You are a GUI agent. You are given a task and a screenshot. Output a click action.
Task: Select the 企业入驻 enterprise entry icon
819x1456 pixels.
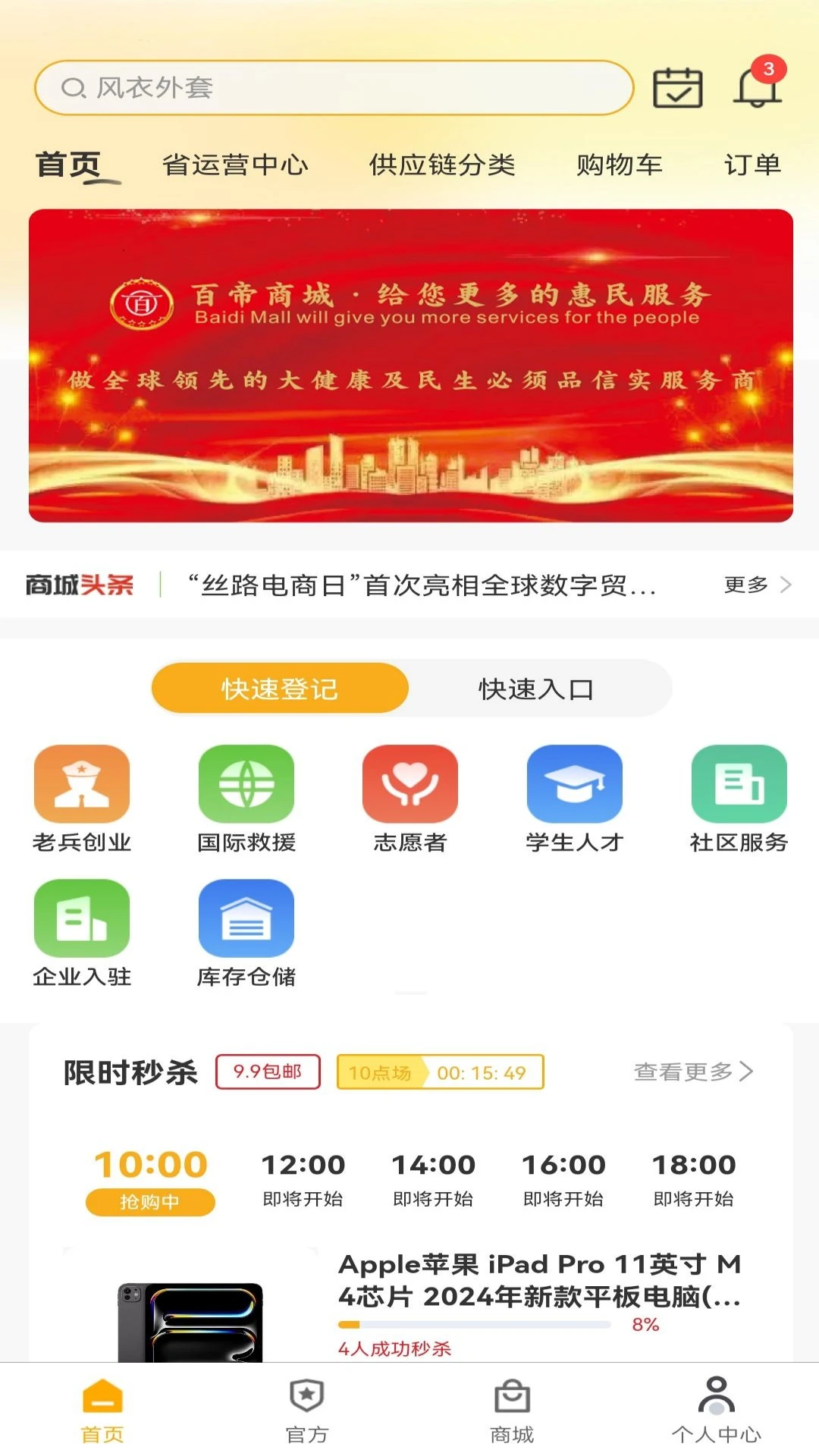point(82,933)
